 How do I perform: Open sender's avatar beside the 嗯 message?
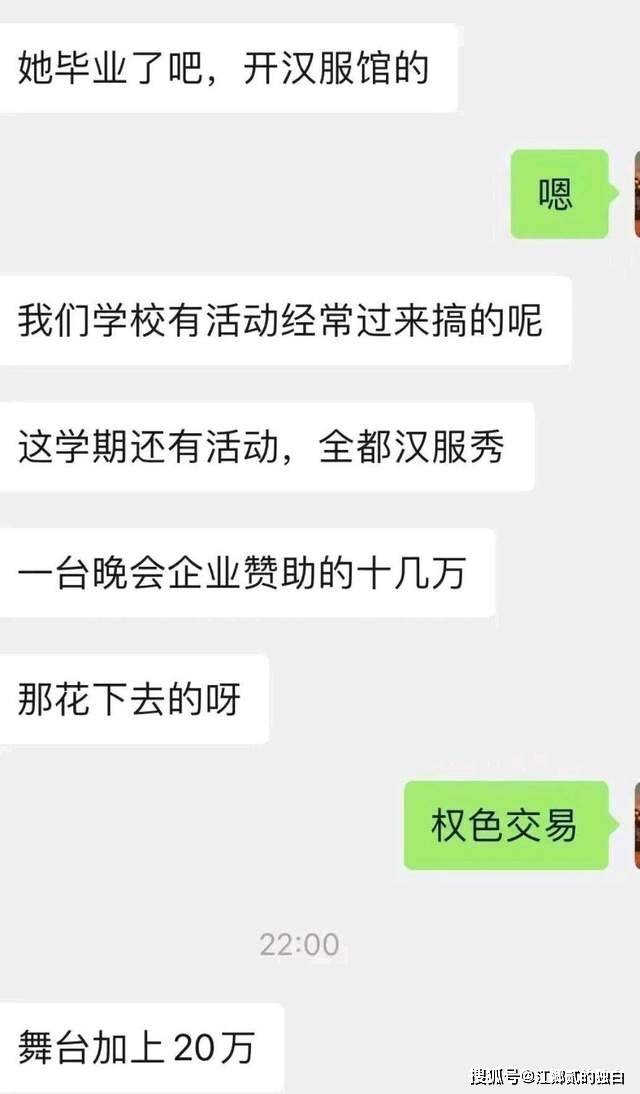[637, 194]
